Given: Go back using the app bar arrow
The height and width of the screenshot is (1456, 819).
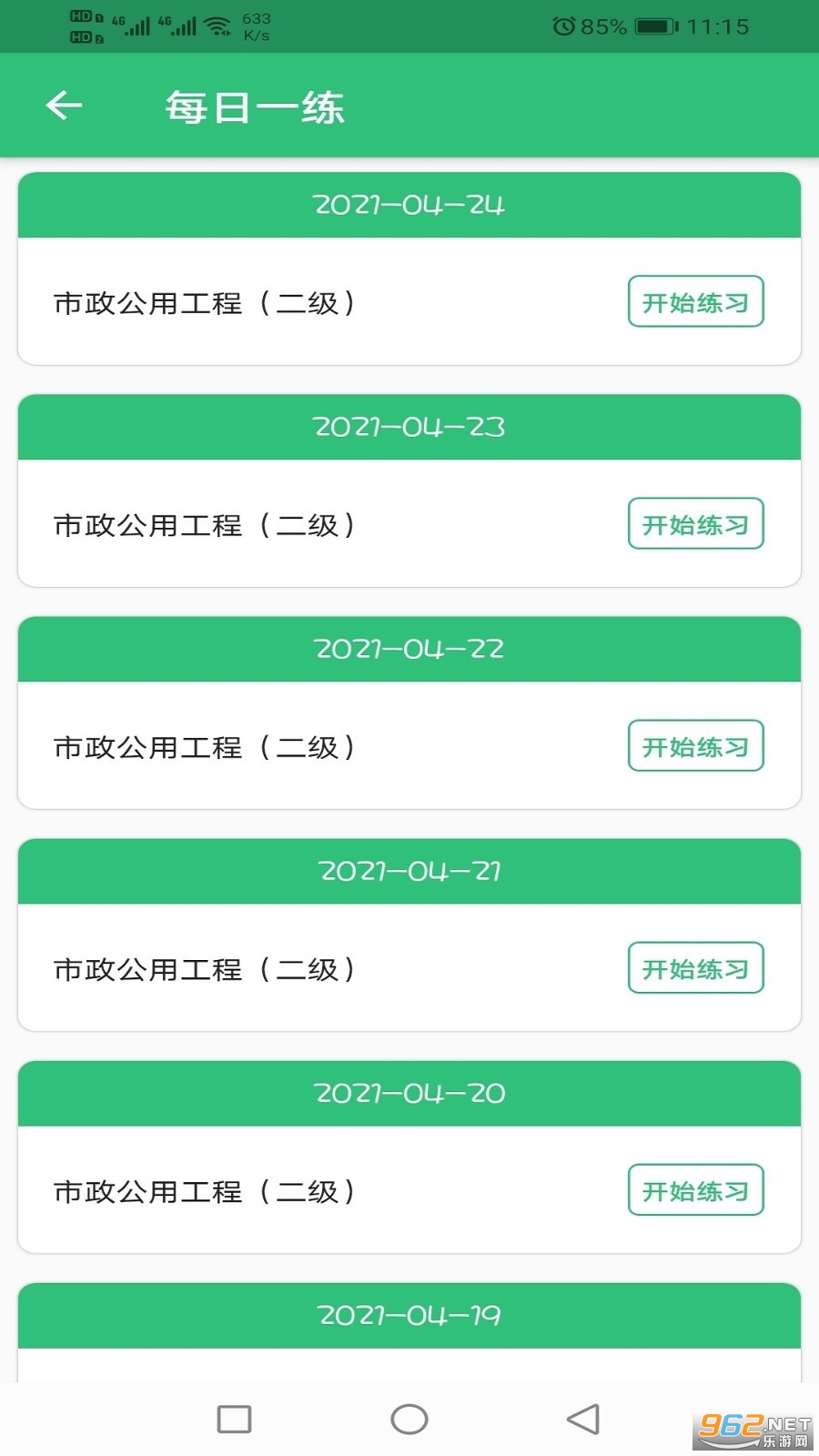Looking at the screenshot, I should (x=64, y=106).
